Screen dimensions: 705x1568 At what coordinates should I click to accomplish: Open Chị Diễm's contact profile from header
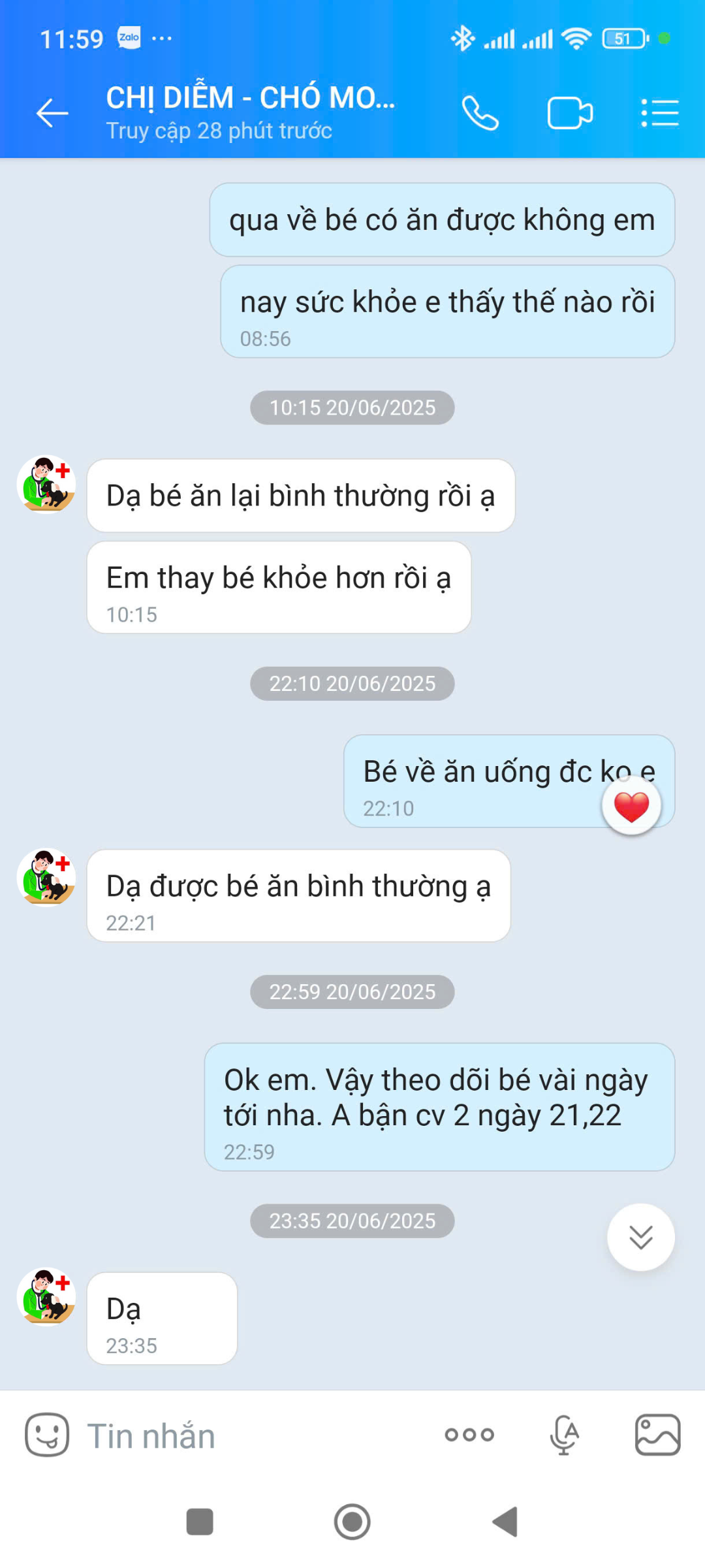point(251,112)
